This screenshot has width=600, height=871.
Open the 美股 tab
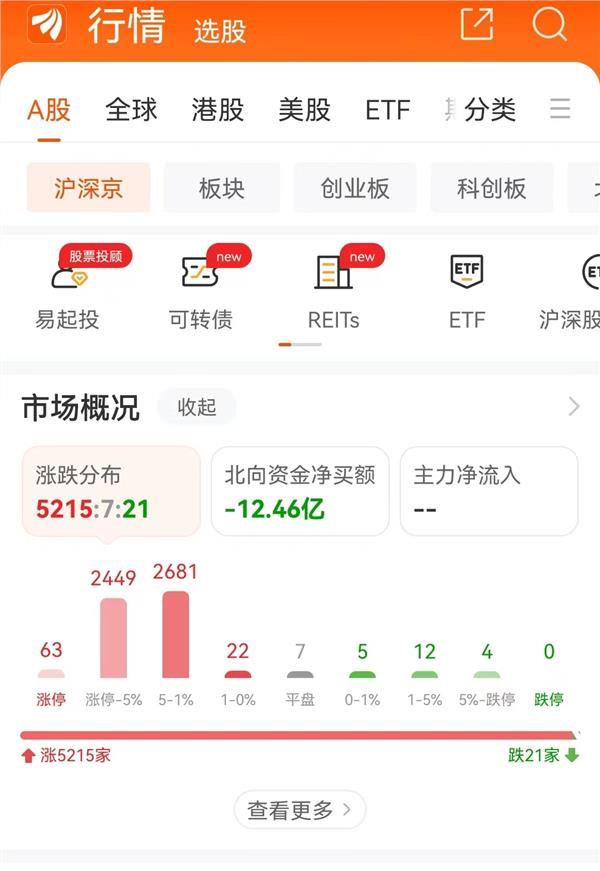(x=304, y=110)
